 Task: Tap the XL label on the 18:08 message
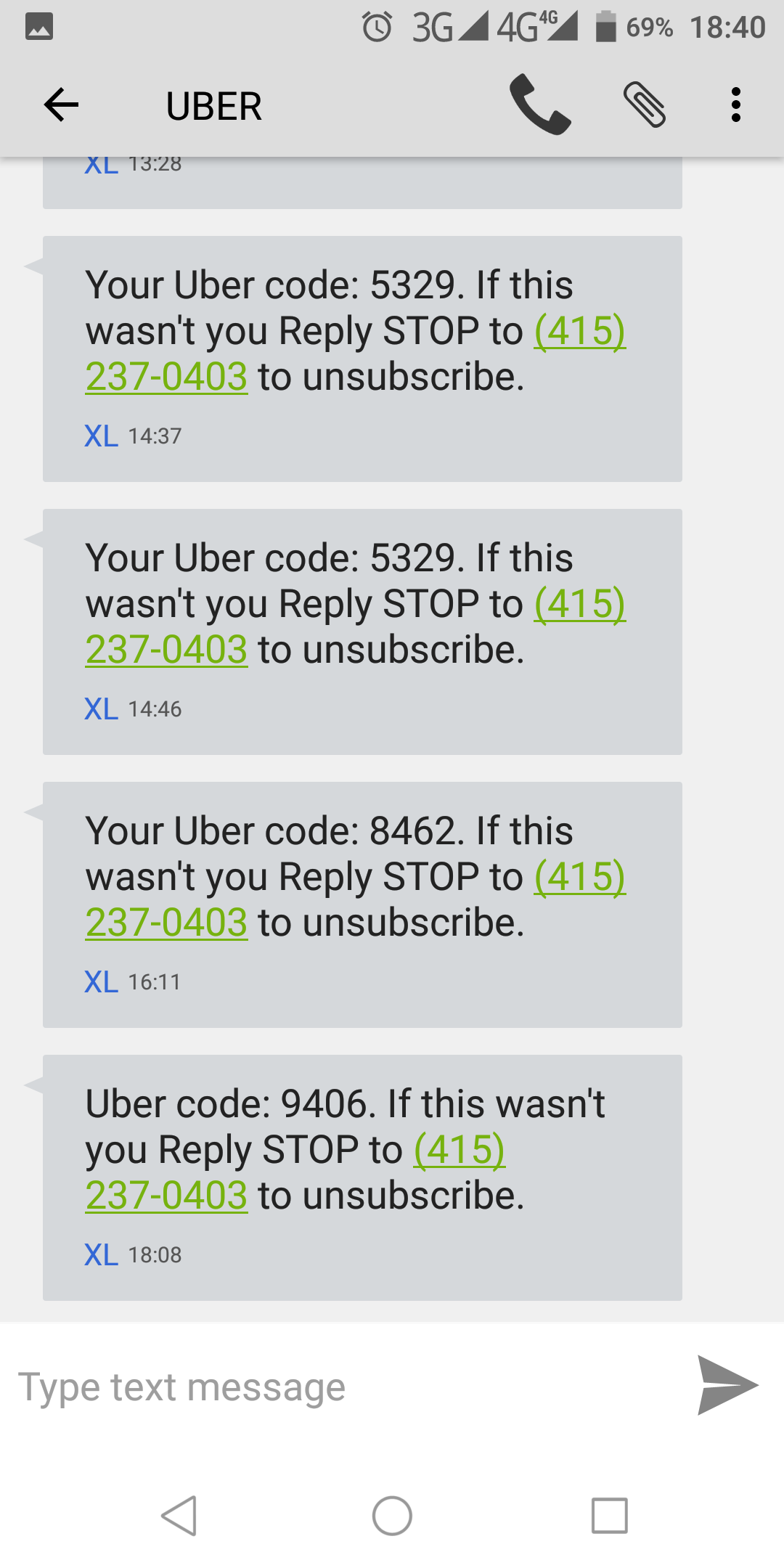(x=101, y=1254)
